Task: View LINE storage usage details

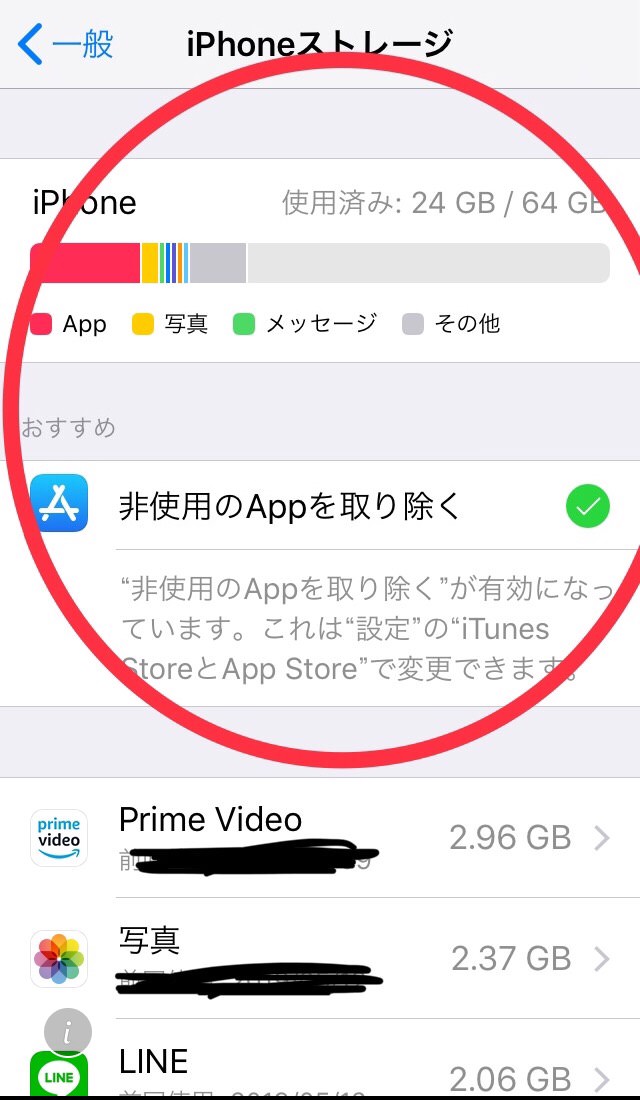Action: [320, 1070]
